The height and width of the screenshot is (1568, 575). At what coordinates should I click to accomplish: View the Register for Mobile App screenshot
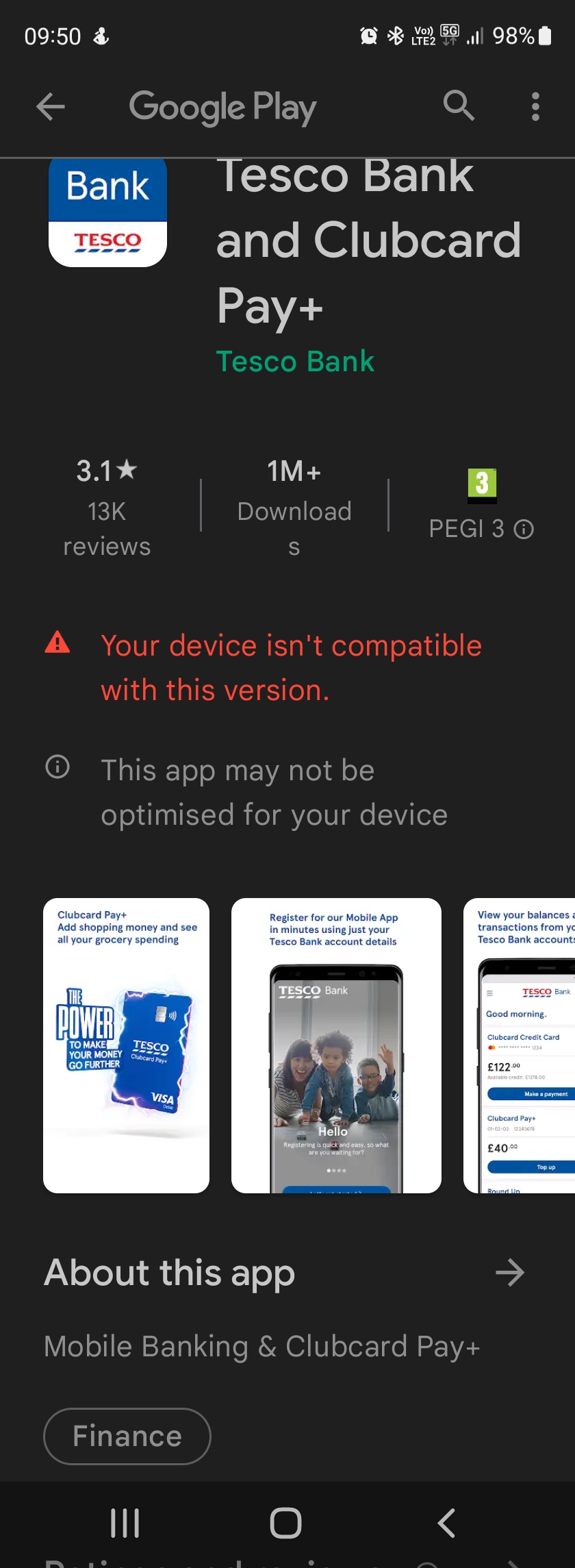click(x=336, y=1045)
